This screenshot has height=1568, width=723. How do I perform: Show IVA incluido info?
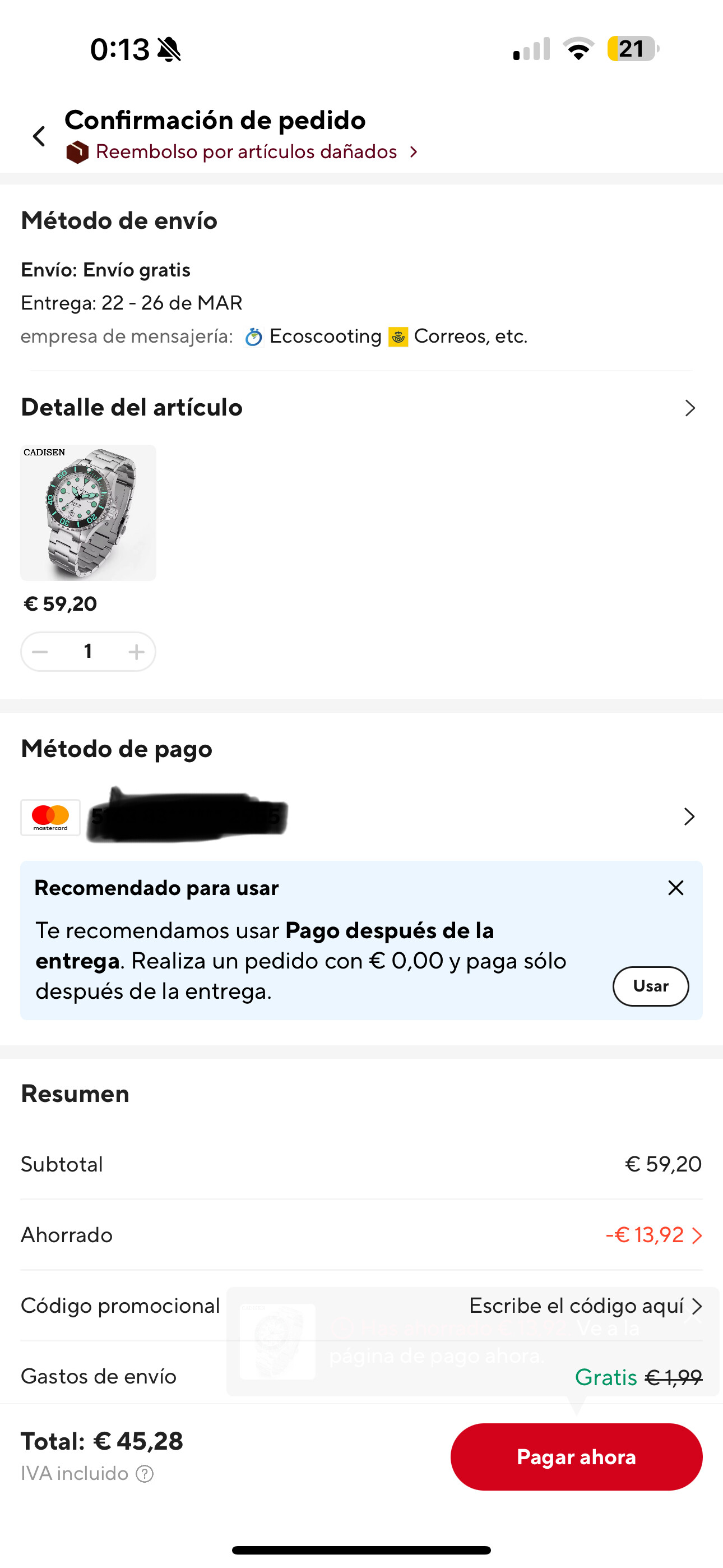point(145,1474)
